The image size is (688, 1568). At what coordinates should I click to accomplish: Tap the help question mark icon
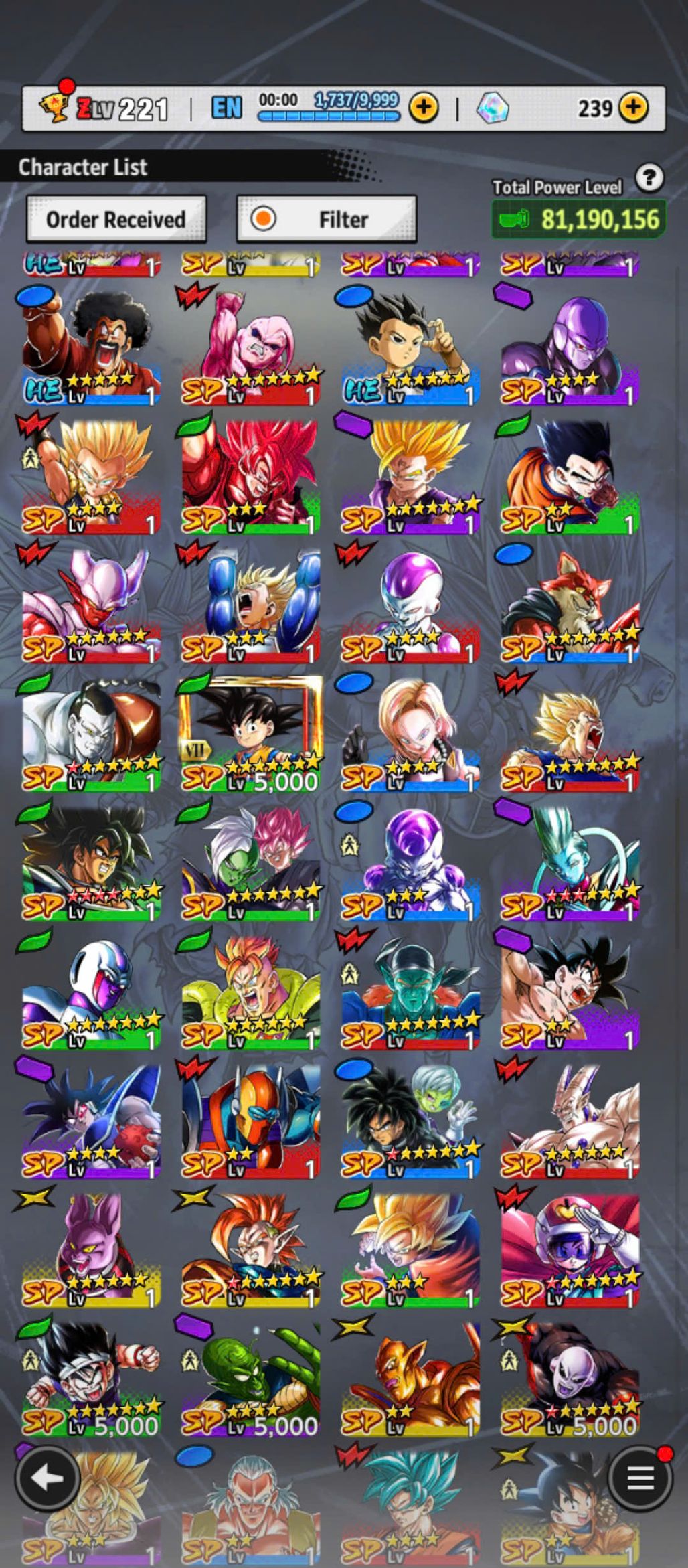coord(649,178)
